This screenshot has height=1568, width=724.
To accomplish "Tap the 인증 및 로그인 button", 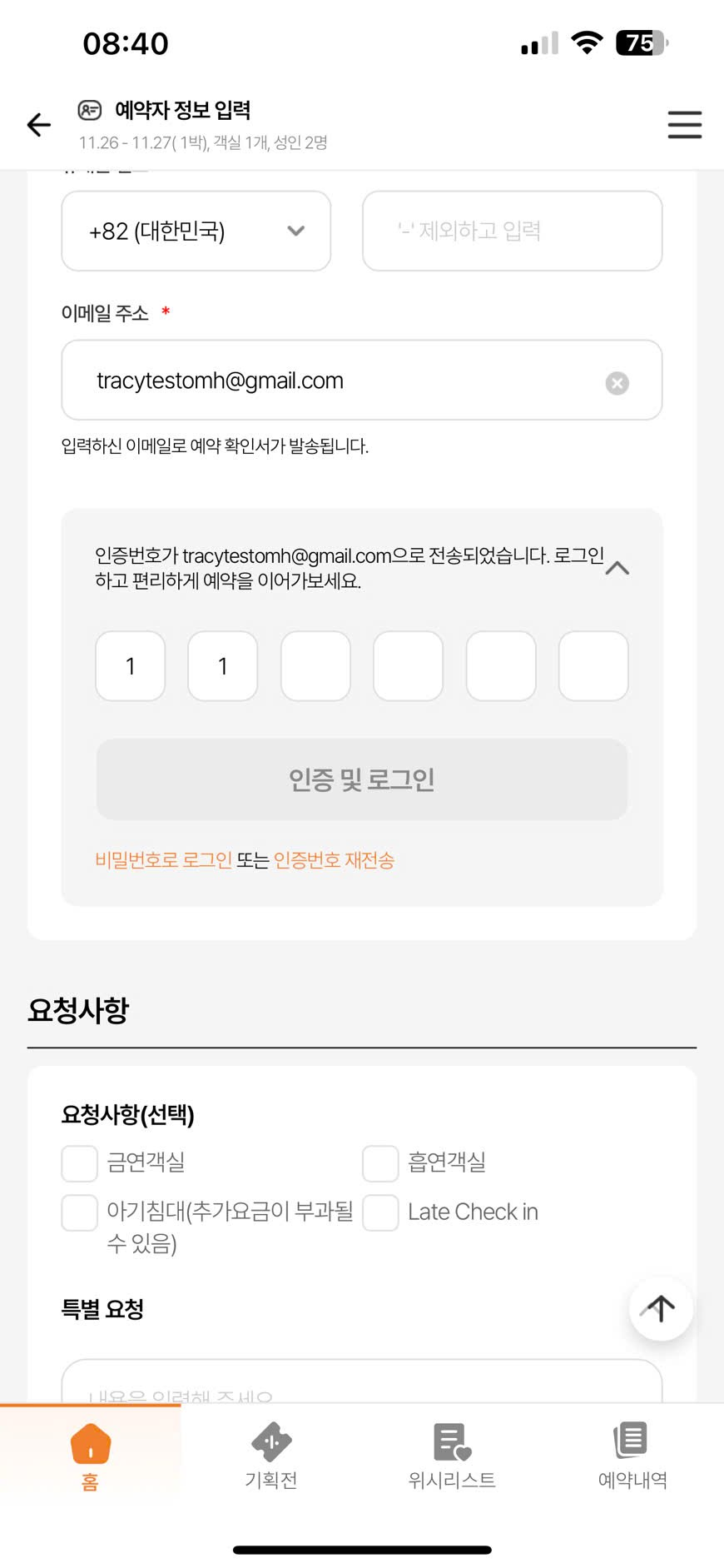I will [x=362, y=779].
